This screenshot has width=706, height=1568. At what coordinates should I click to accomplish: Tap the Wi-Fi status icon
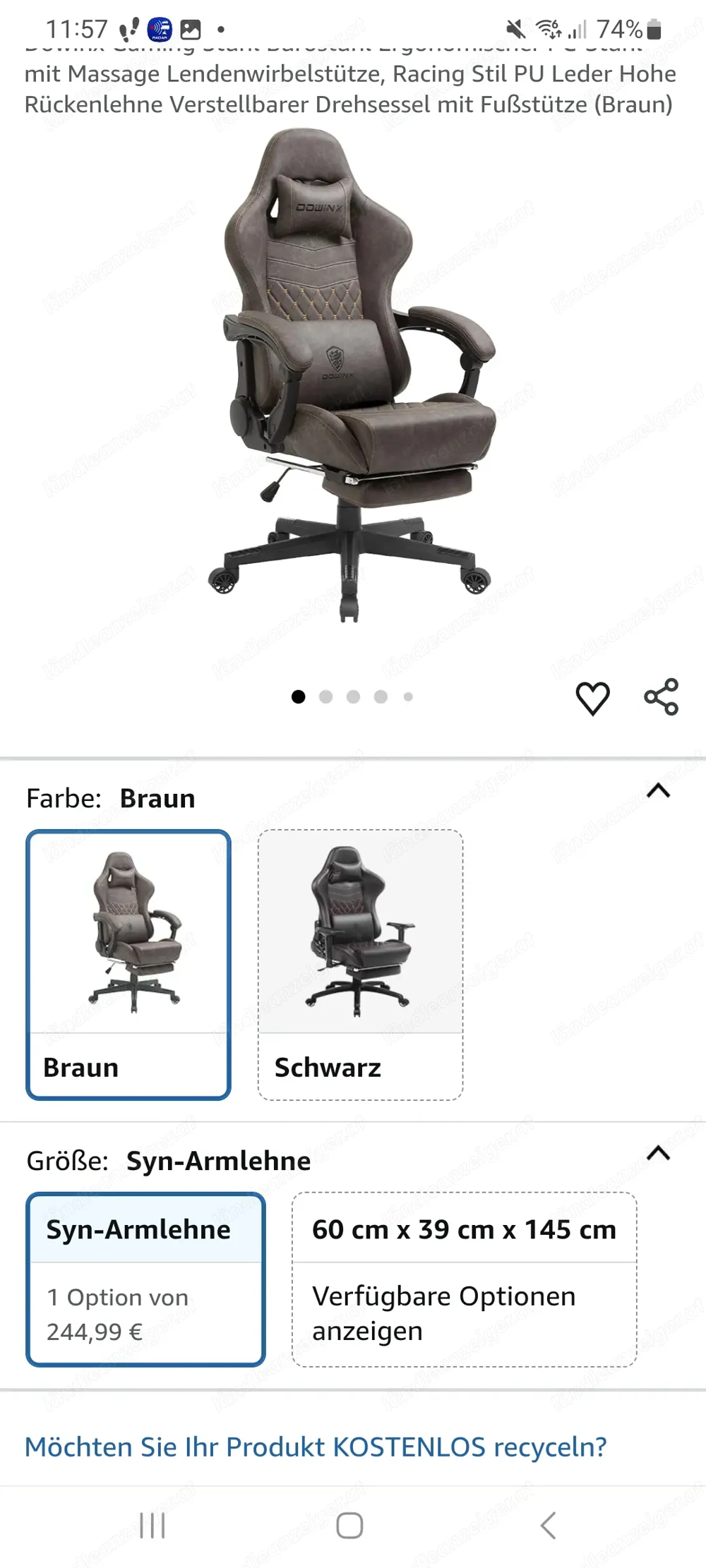pos(549,29)
